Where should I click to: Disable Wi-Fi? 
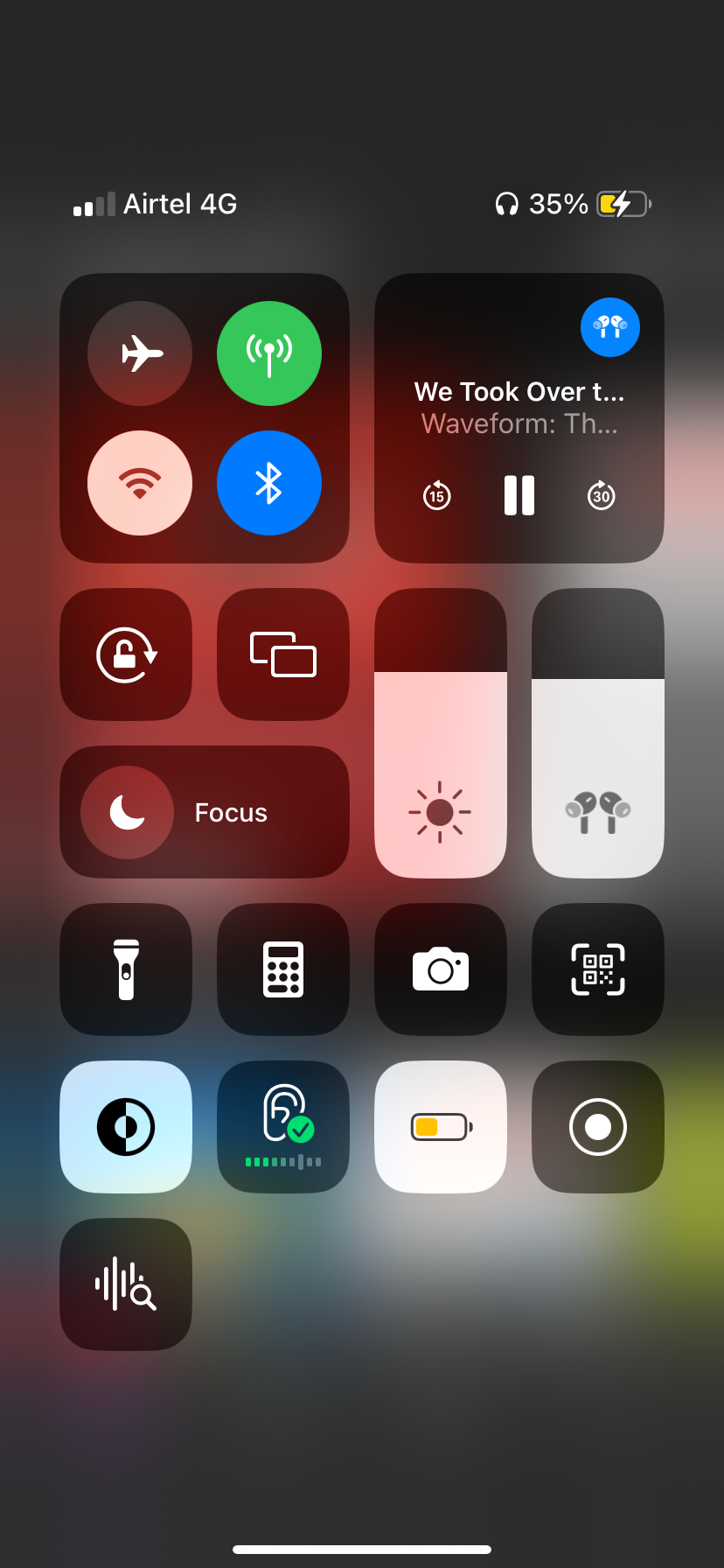click(x=140, y=483)
